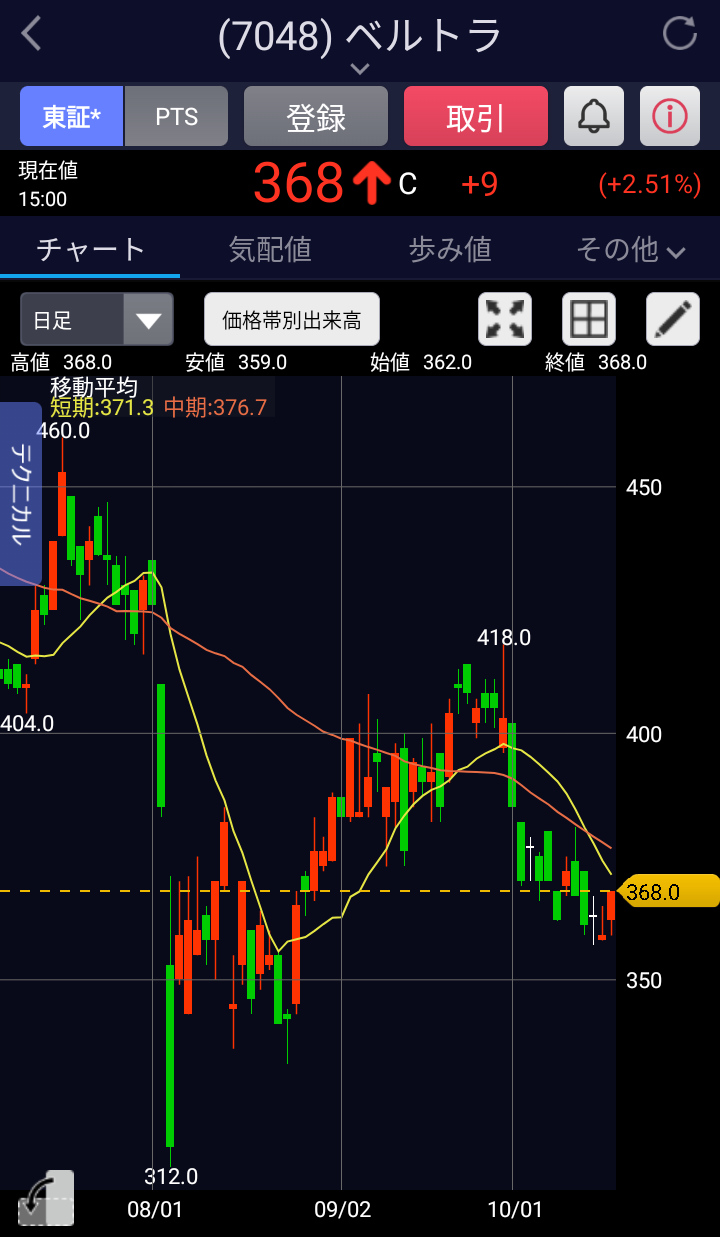Switch to the 気配値 tab

coord(270,249)
